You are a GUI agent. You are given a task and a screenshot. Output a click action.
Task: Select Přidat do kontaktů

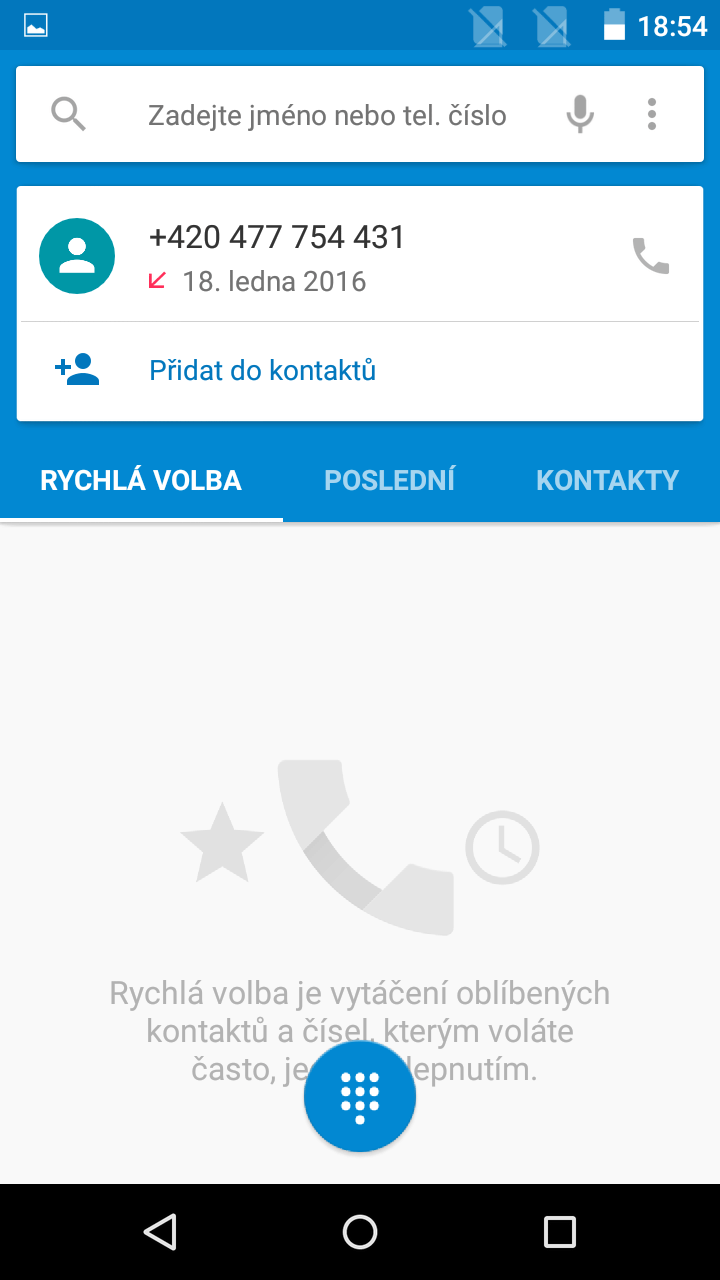pyautogui.click(x=360, y=371)
